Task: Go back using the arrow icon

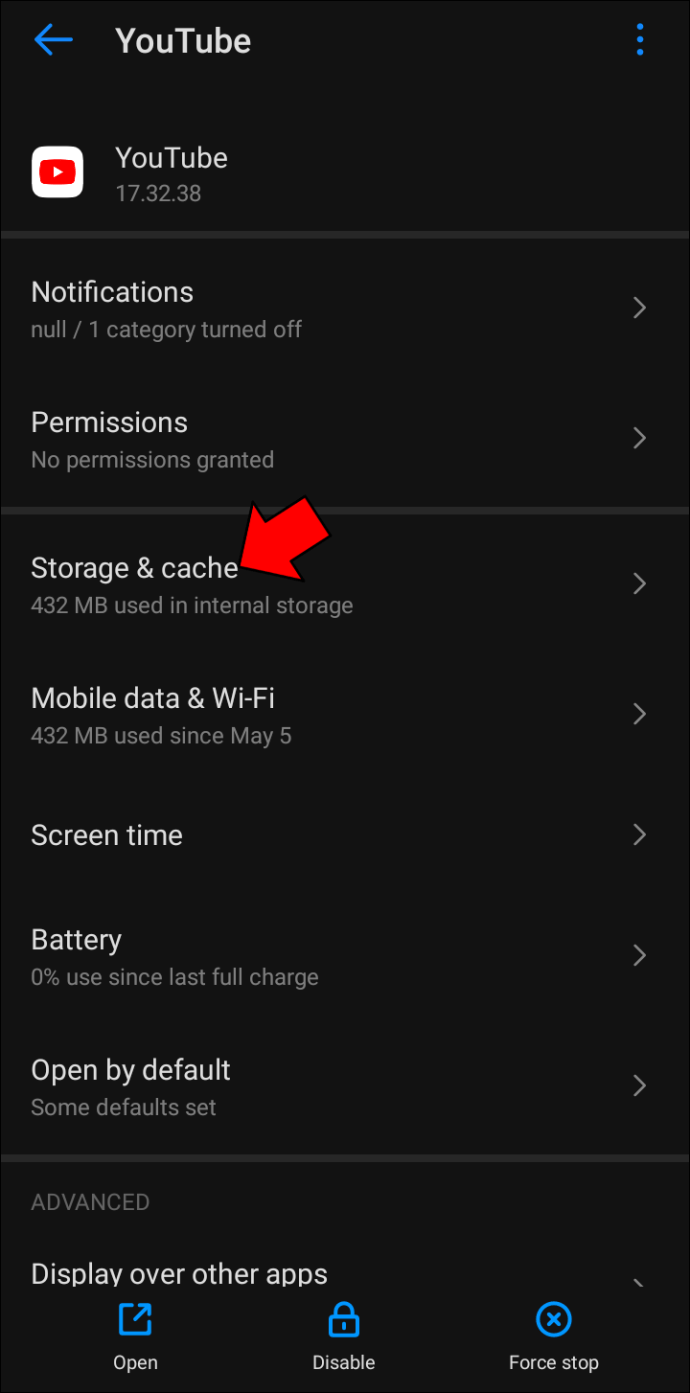Action: pos(53,40)
